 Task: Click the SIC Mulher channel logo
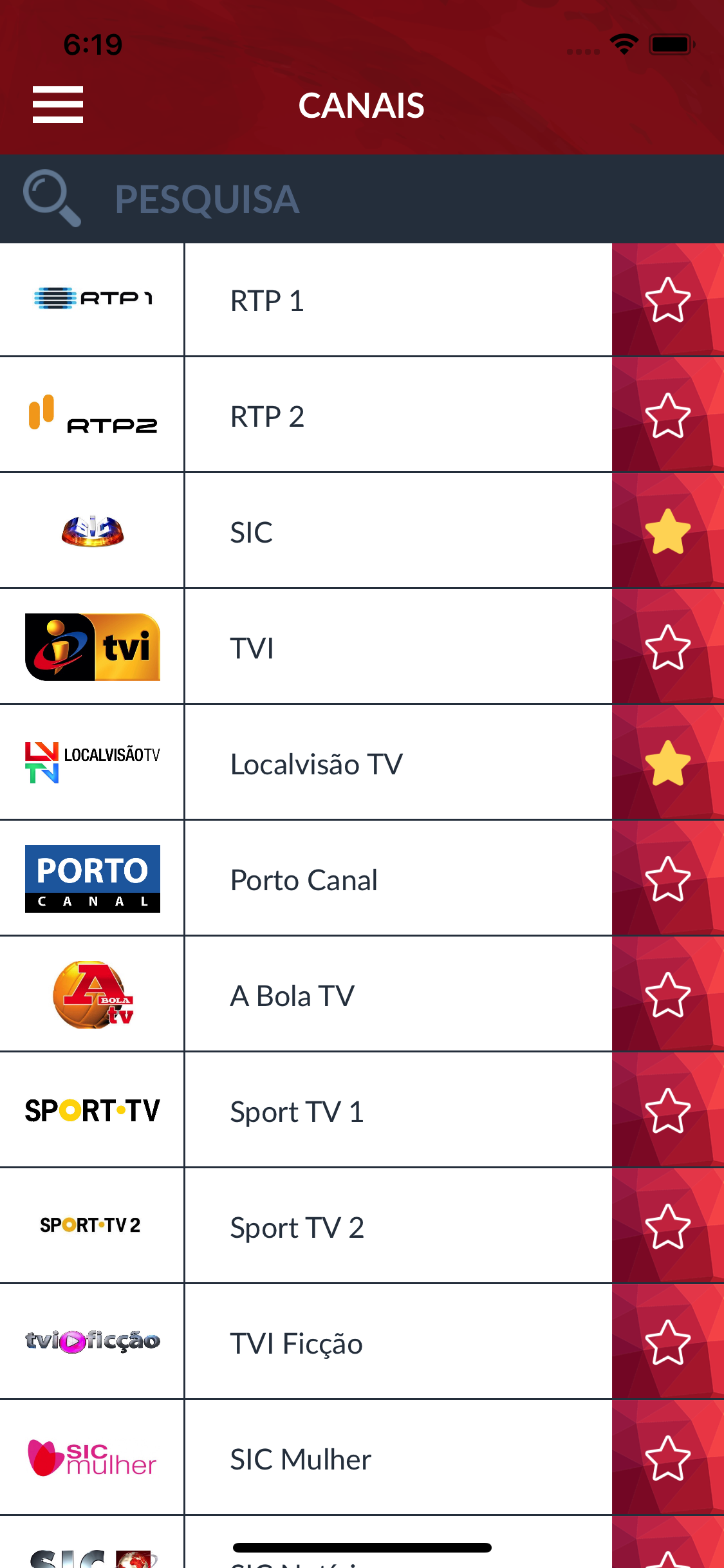pos(92,1458)
